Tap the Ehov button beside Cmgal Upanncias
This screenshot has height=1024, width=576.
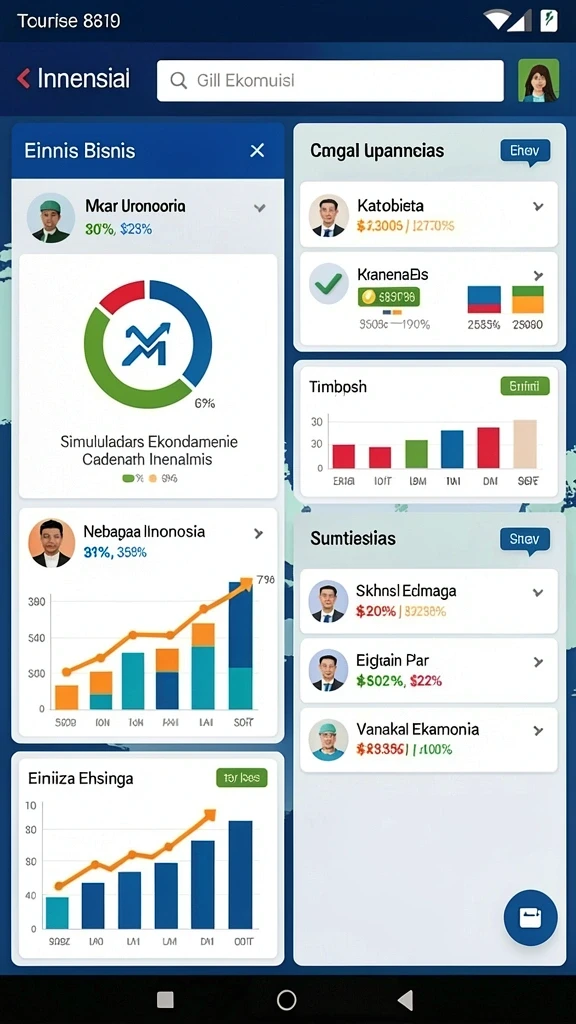pyautogui.click(x=525, y=152)
